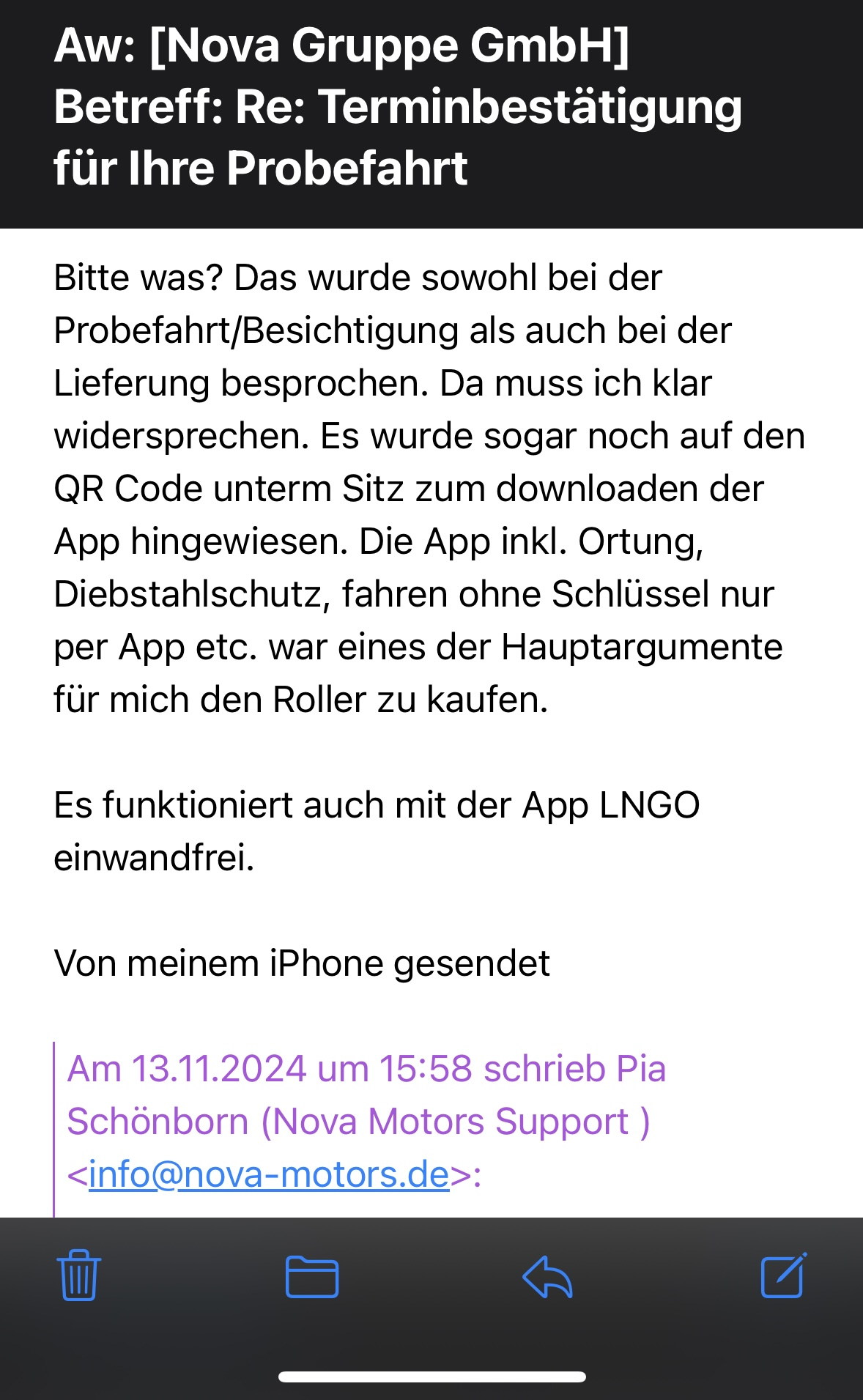Compose a new email
Screen dimensions: 863x1400
(783, 1275)
